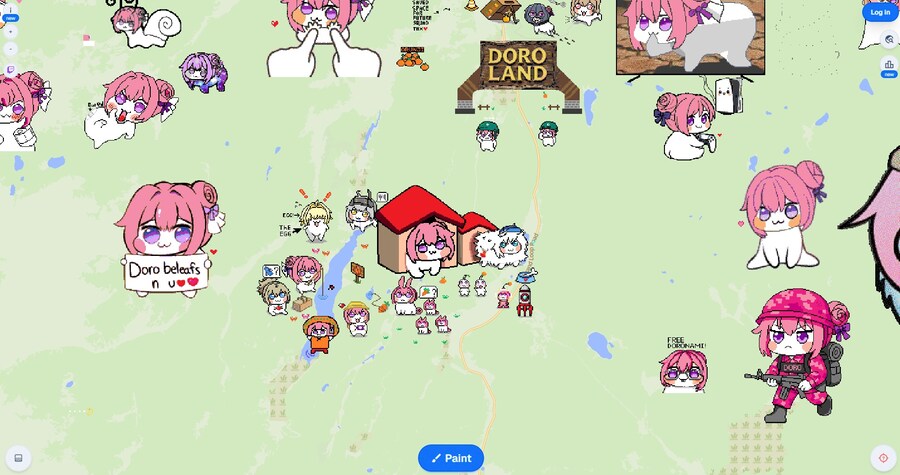
Task: Open the map search icon
Action: point(889,40)
